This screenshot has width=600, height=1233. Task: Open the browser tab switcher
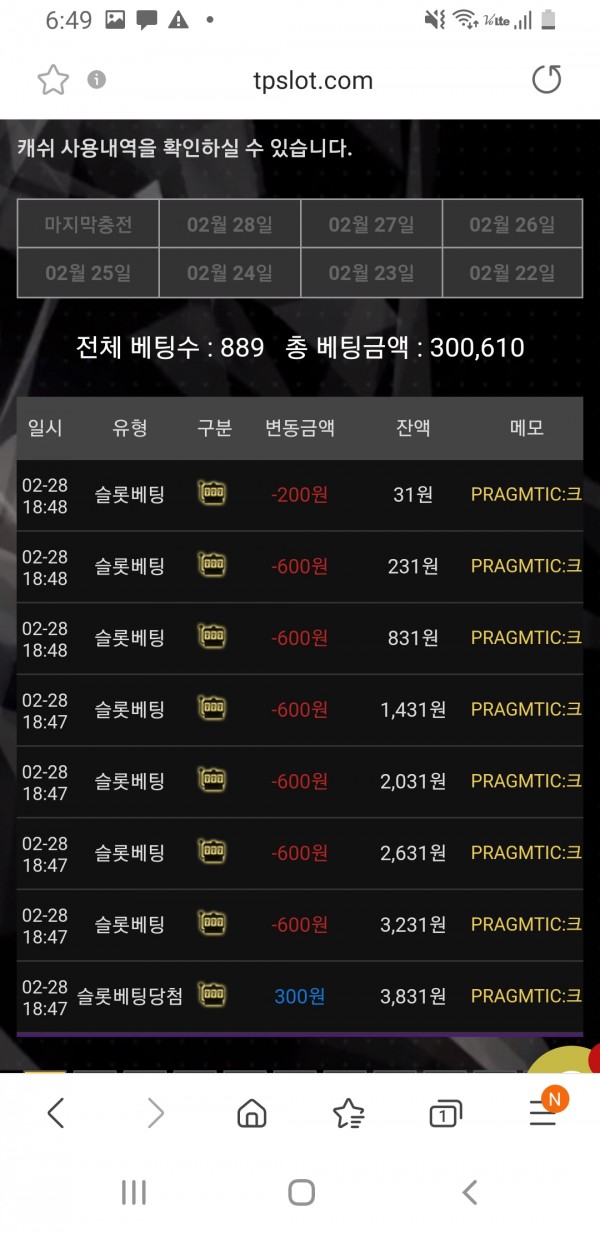pos(445,1113)
